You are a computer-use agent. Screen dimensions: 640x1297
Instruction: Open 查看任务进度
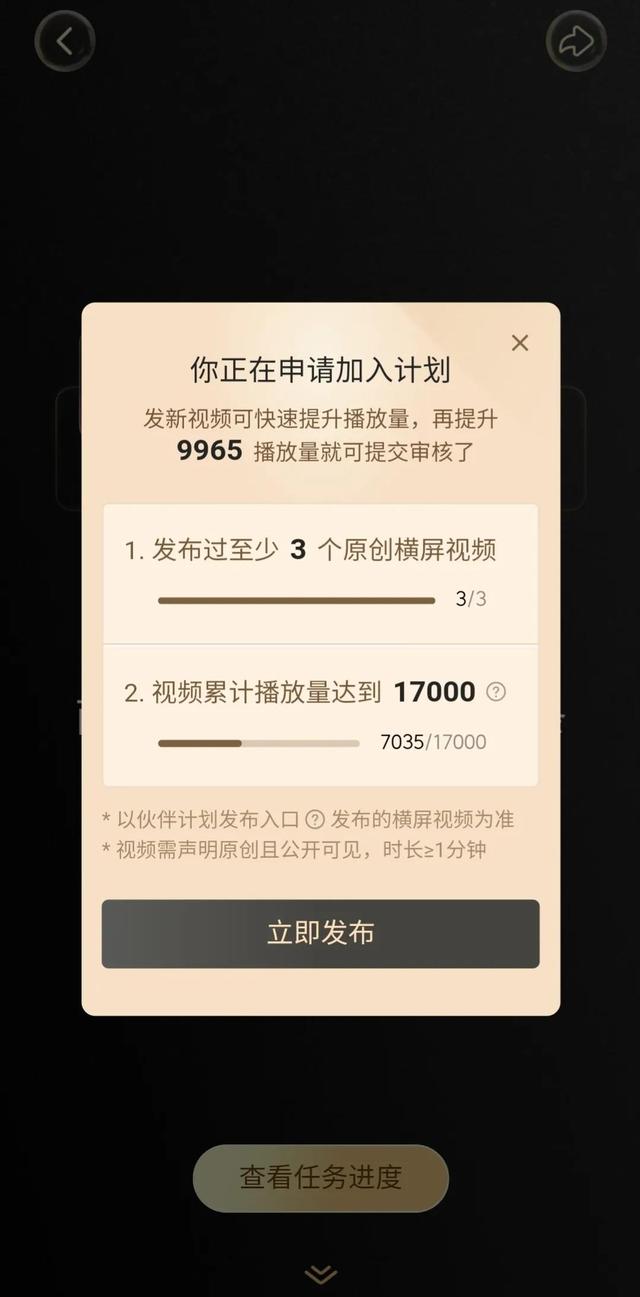click(320, 1178)
